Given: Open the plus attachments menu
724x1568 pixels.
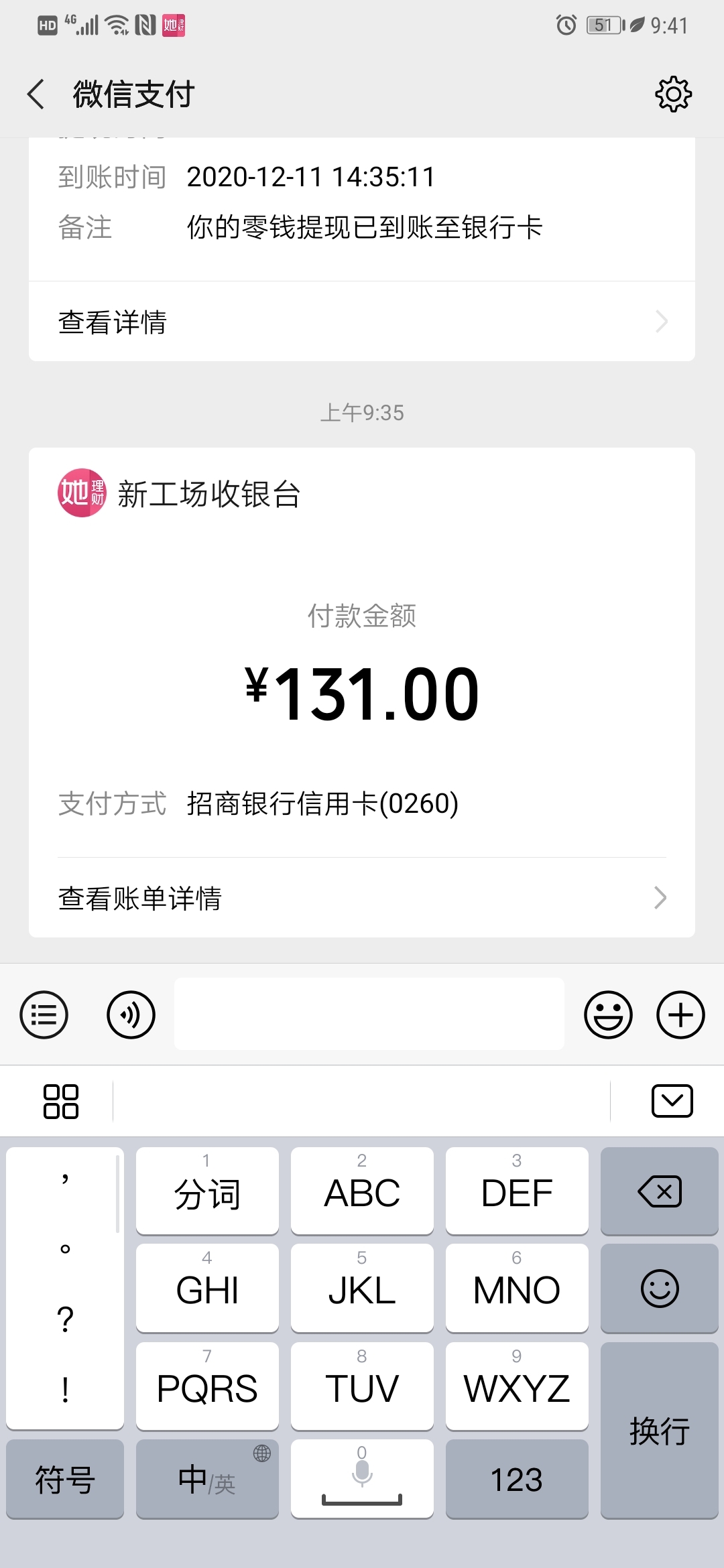Looking at the screenshot, I should pyautogui.click(x=680, y=1015).
